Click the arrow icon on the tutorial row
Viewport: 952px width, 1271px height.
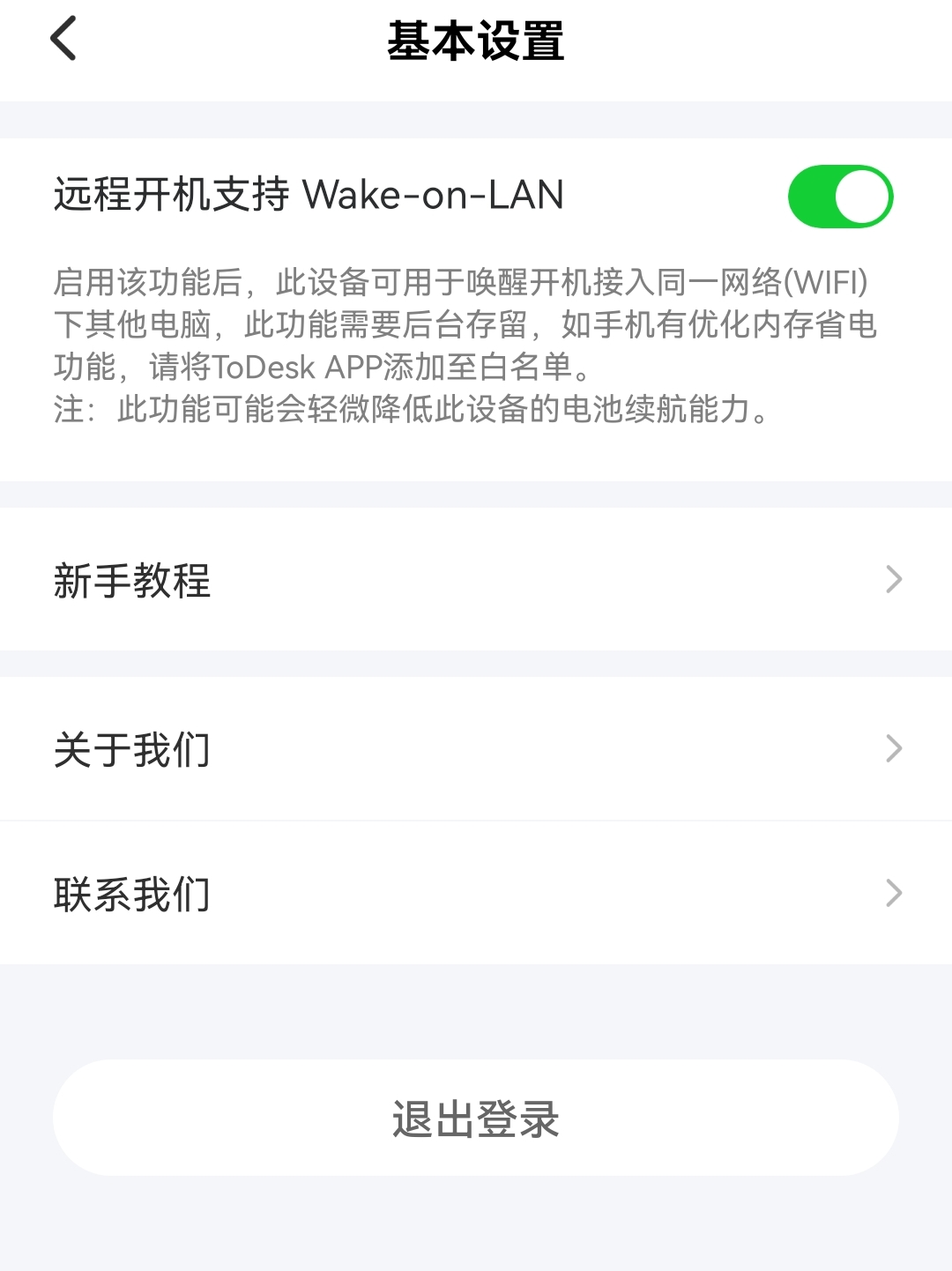[894, 579]
